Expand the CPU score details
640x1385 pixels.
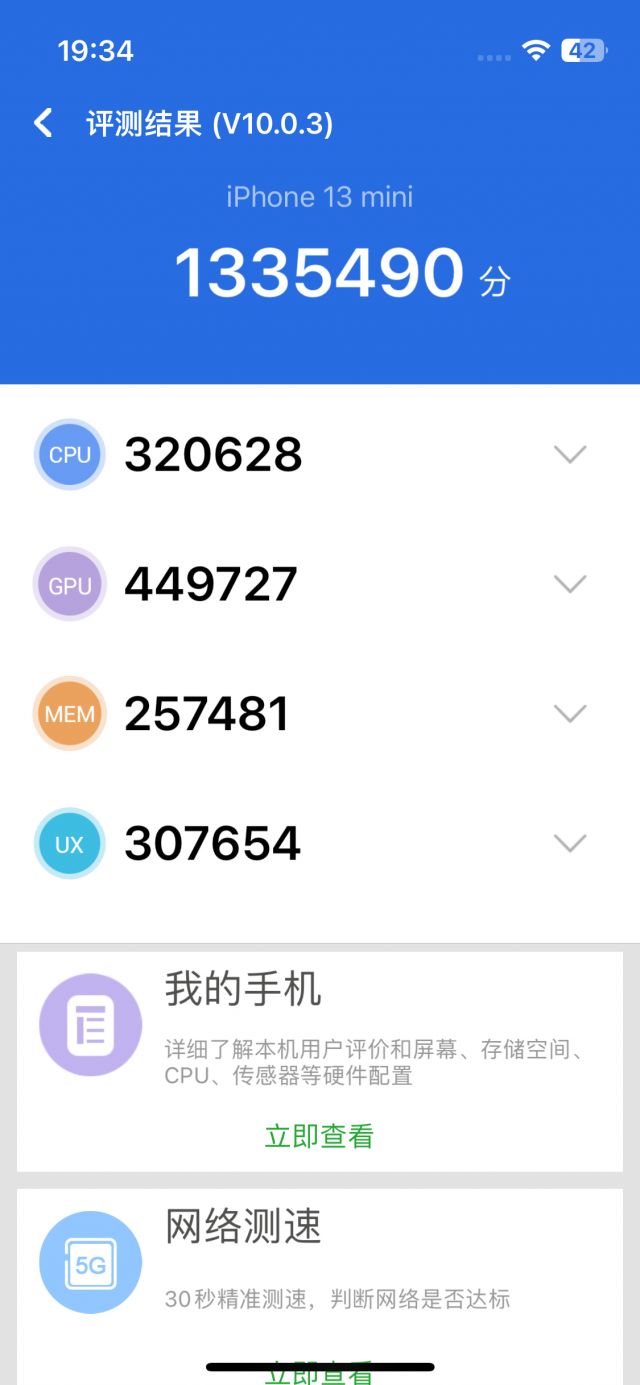[x=570, y=455]
